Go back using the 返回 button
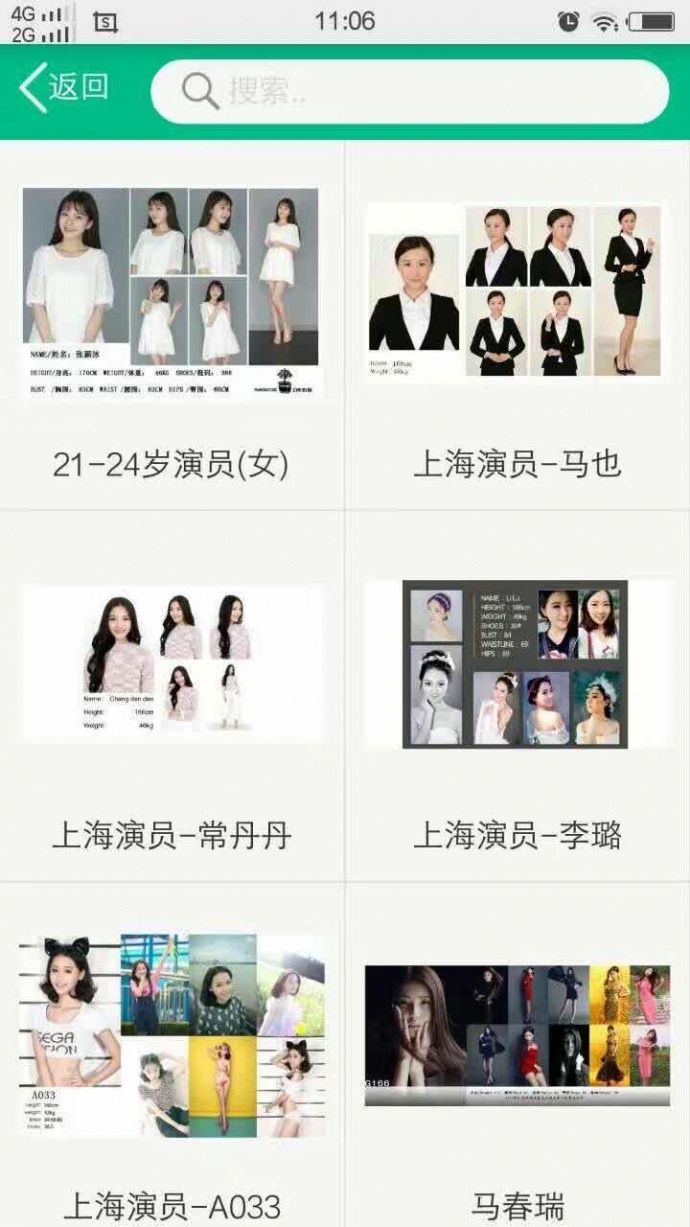The height and width of the screenshot is (1227, 690). pyautogui.click(x=64, y=88)
